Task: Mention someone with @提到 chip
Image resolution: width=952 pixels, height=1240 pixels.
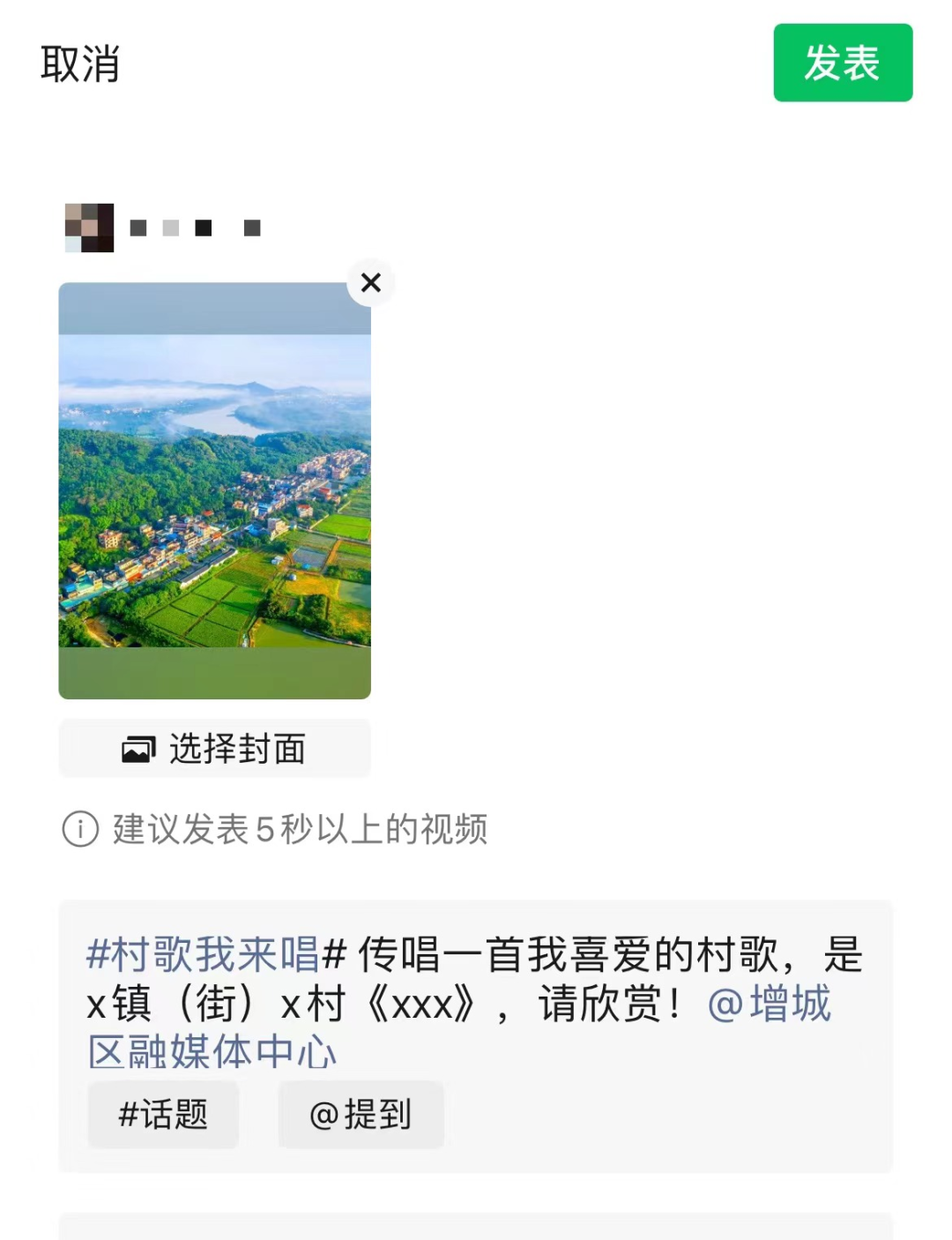Action: [x=361, y=1115]
